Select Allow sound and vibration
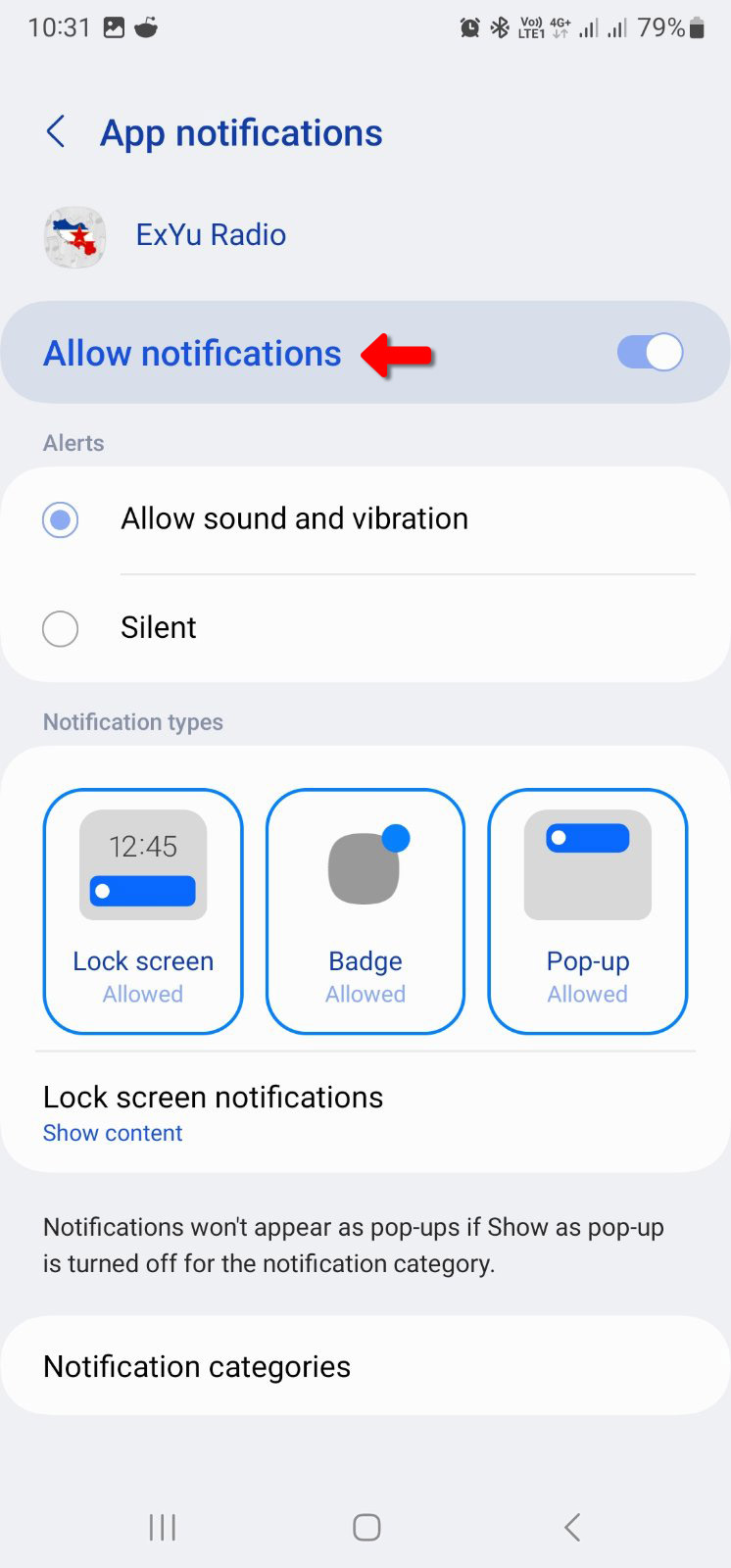The height and width of the screenshot is (1568, 731). [x=61, y=519]
